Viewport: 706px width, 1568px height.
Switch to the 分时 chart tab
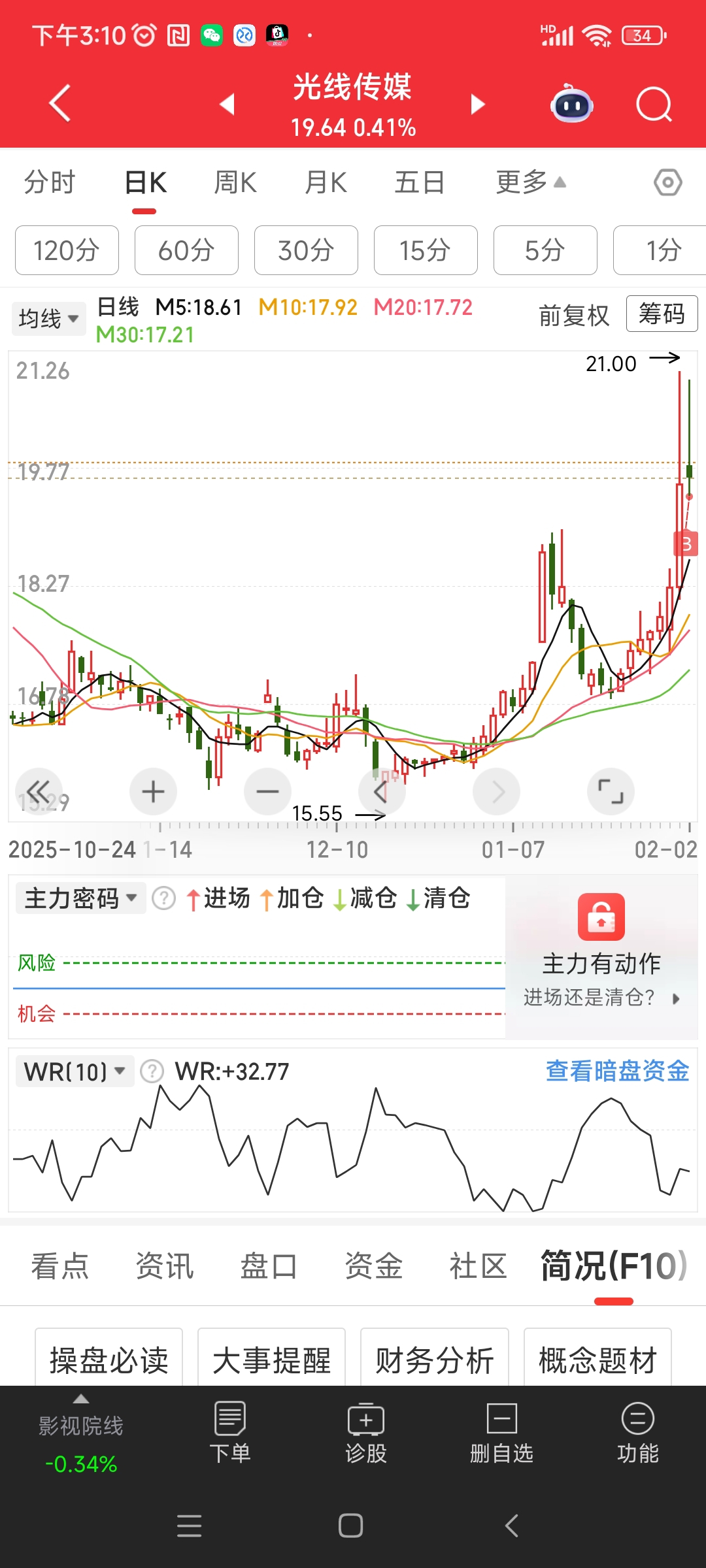50,182
